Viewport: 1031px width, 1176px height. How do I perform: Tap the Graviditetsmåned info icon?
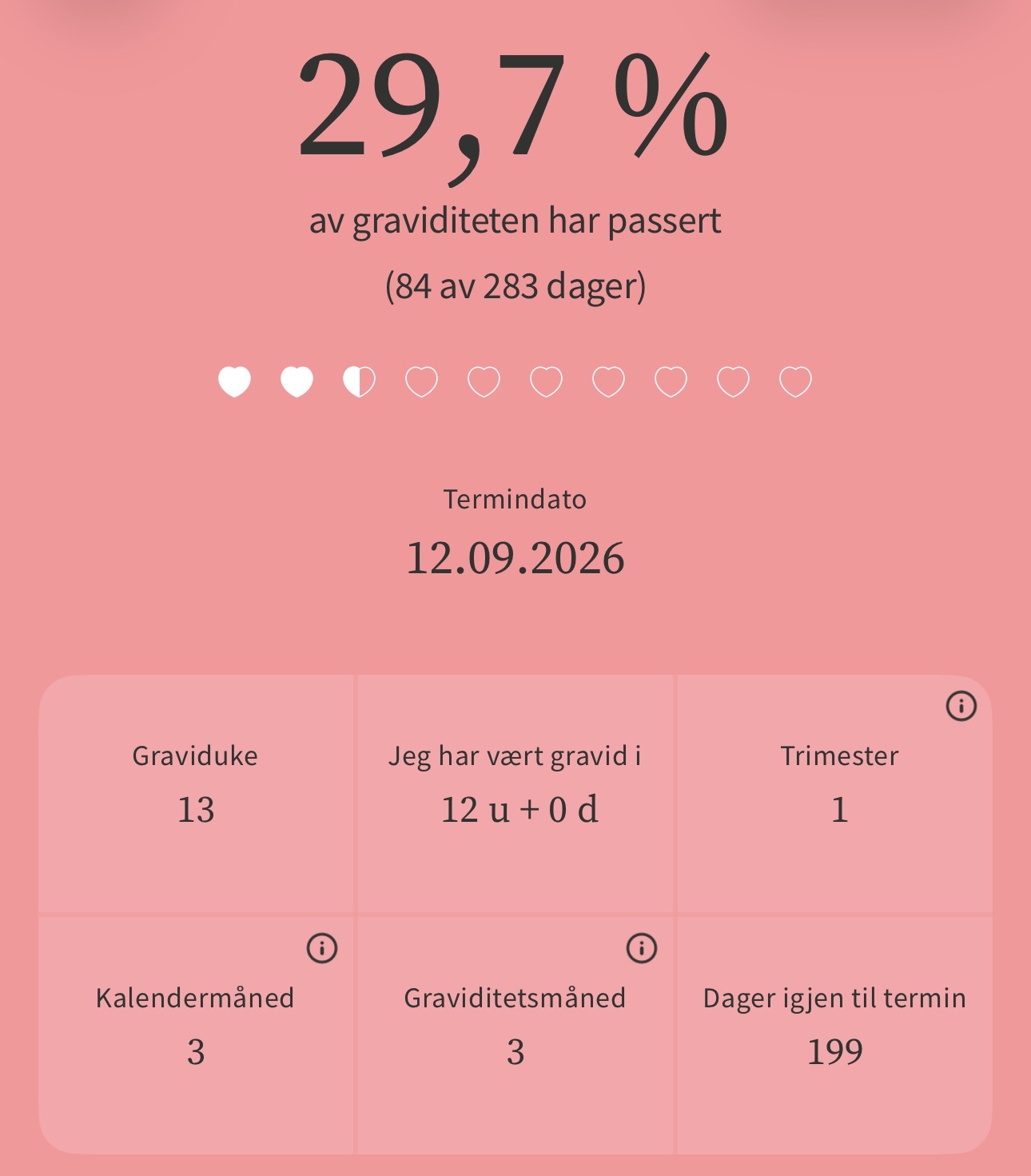pos(641,948)
